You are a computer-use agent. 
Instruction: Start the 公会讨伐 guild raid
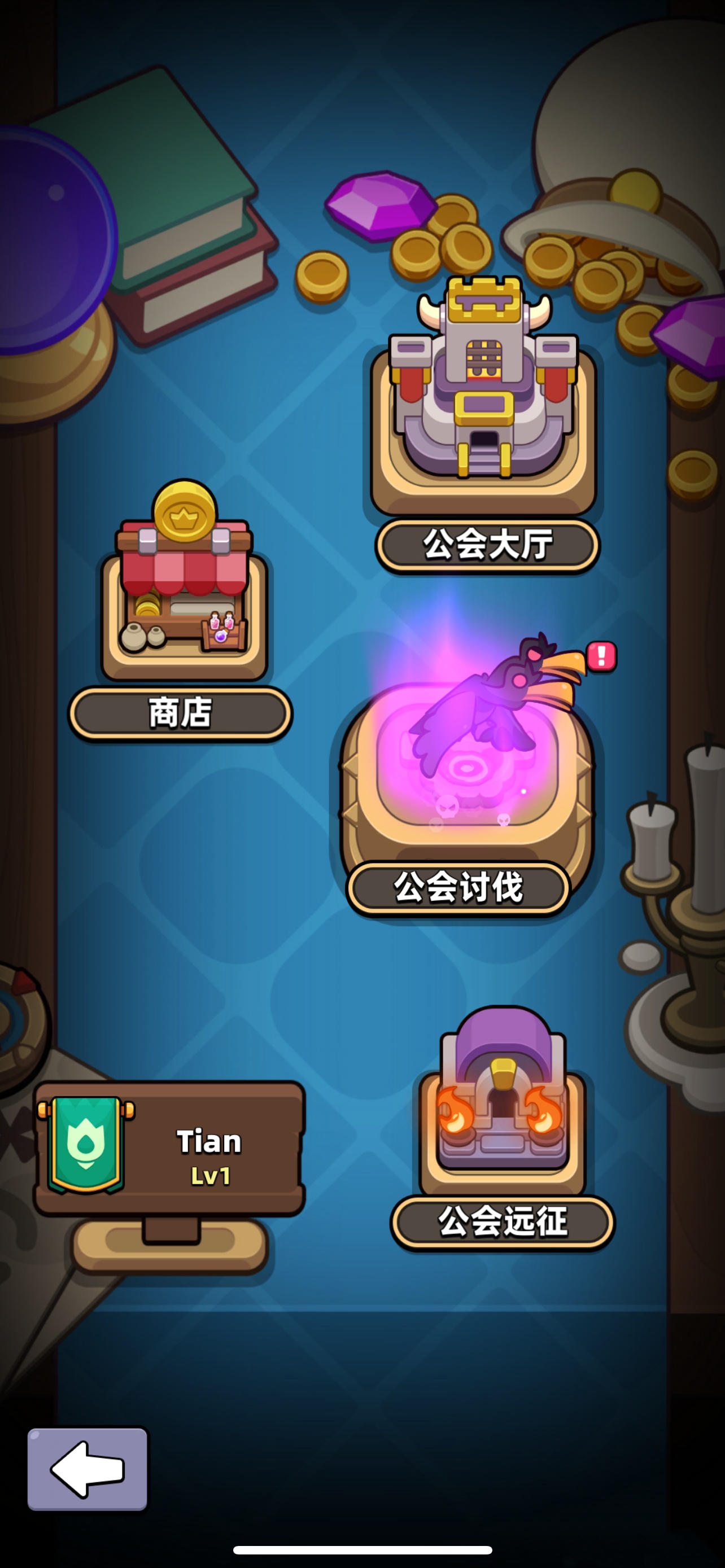466,767
